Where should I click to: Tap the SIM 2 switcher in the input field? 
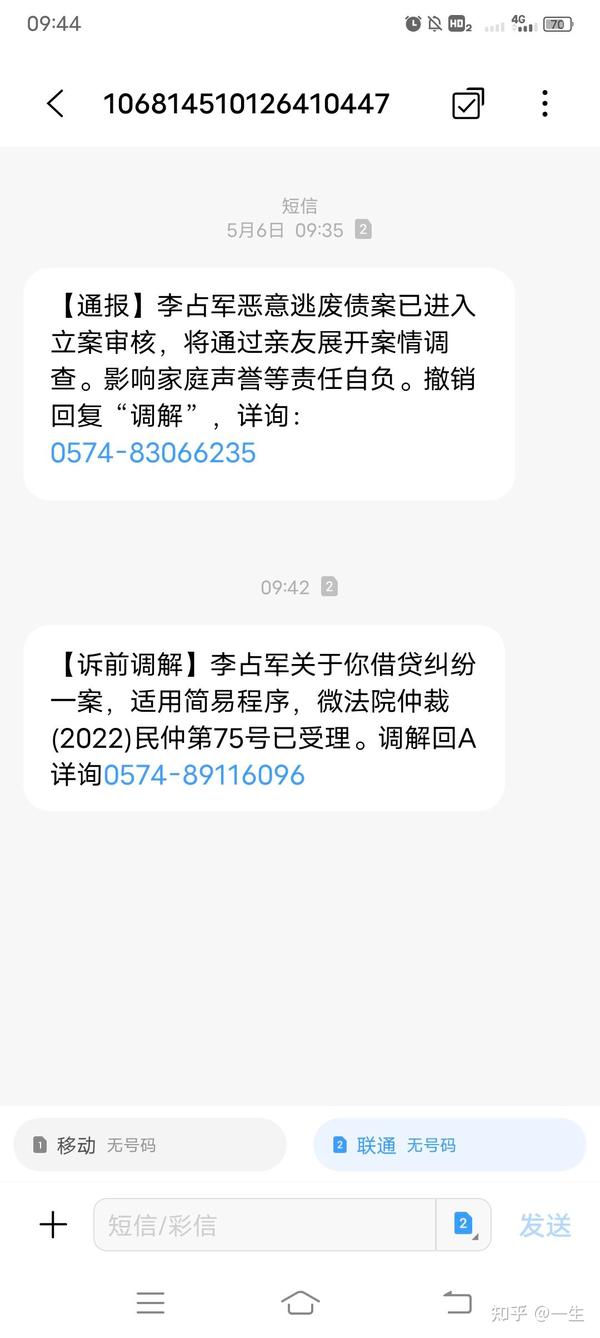[x=464, y=1225]
